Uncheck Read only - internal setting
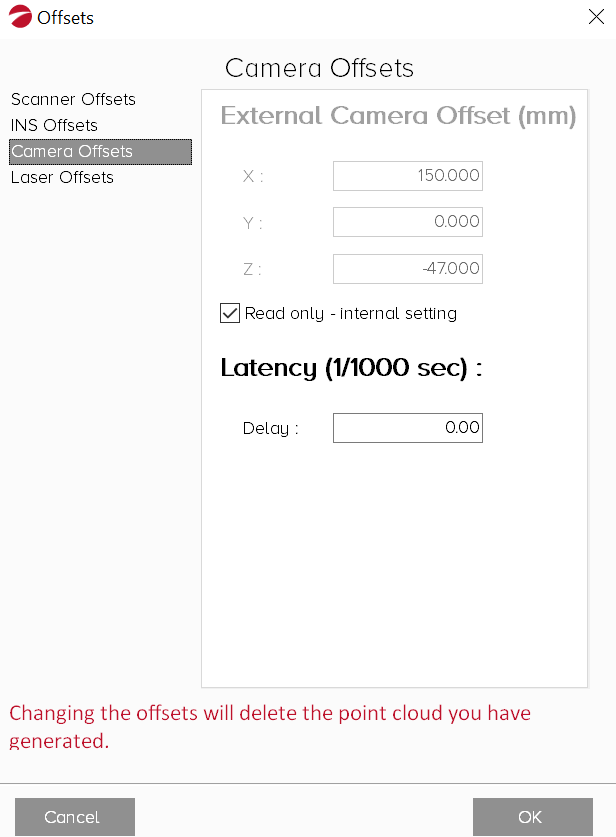Image resolution: width=616 pixels, height=837 pixels. click(x=230, y=314)
